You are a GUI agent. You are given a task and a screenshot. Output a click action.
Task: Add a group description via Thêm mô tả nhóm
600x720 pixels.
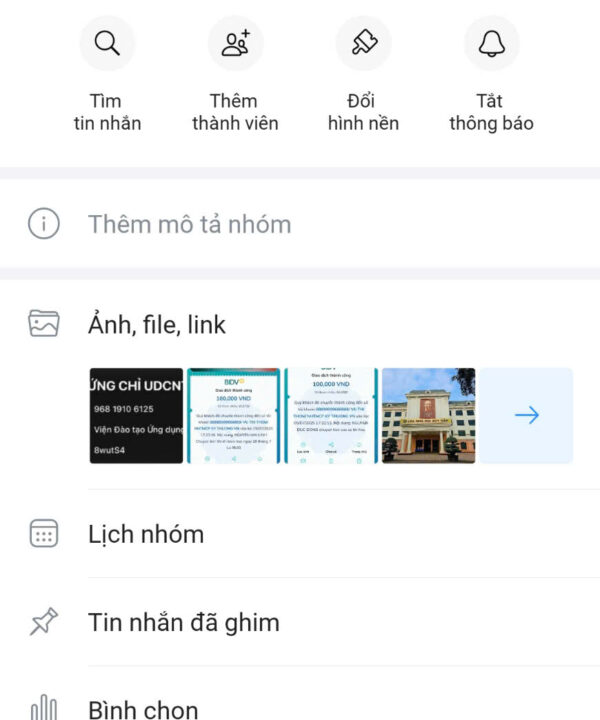pos(190,224)
